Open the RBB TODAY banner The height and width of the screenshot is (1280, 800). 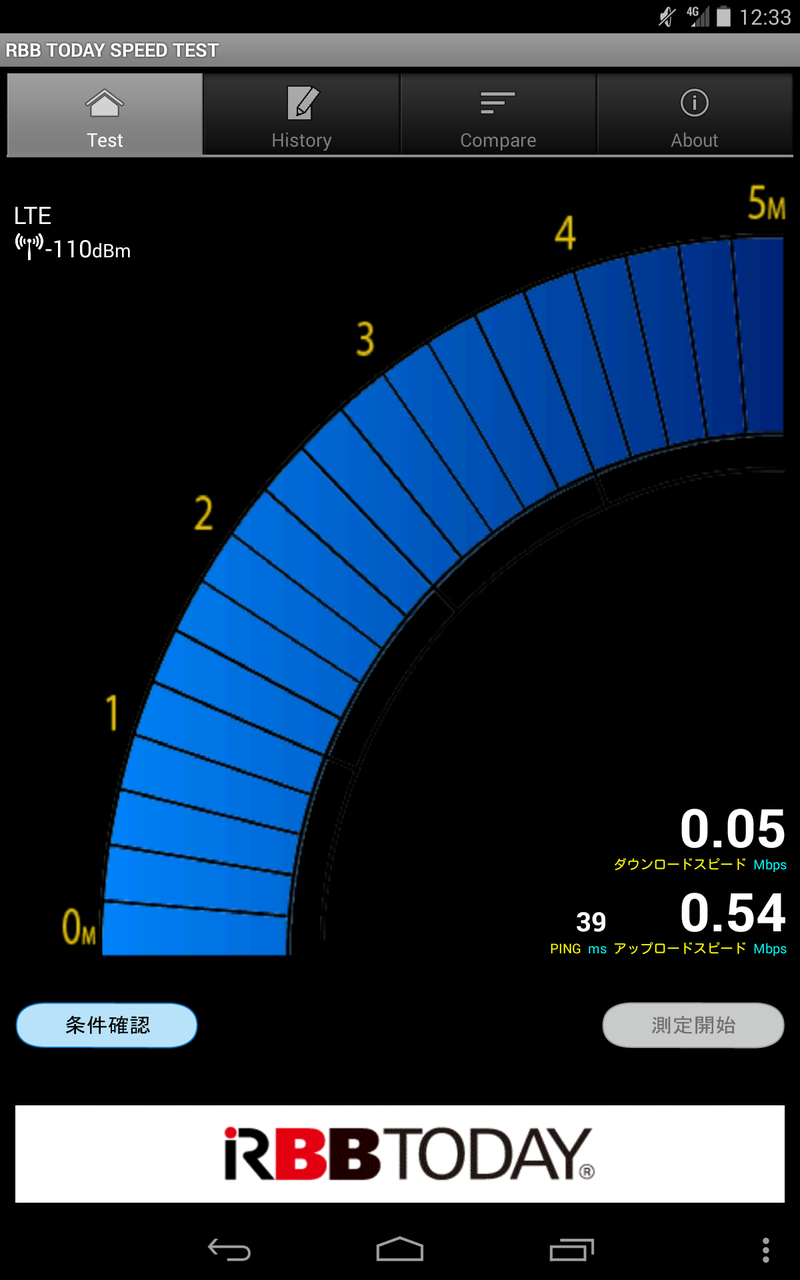[x=400, y=1153]
